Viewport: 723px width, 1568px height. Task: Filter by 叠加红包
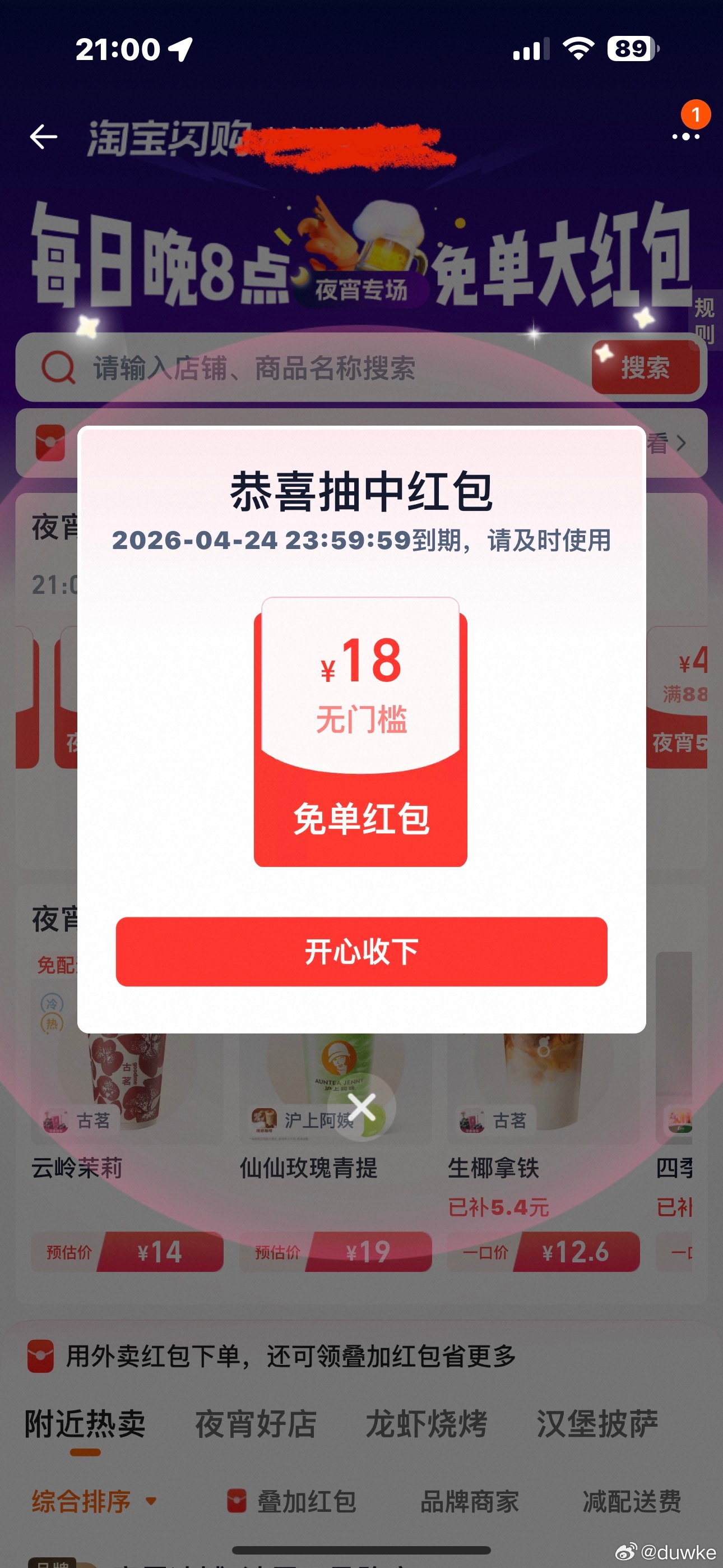tap(292, 1501)
